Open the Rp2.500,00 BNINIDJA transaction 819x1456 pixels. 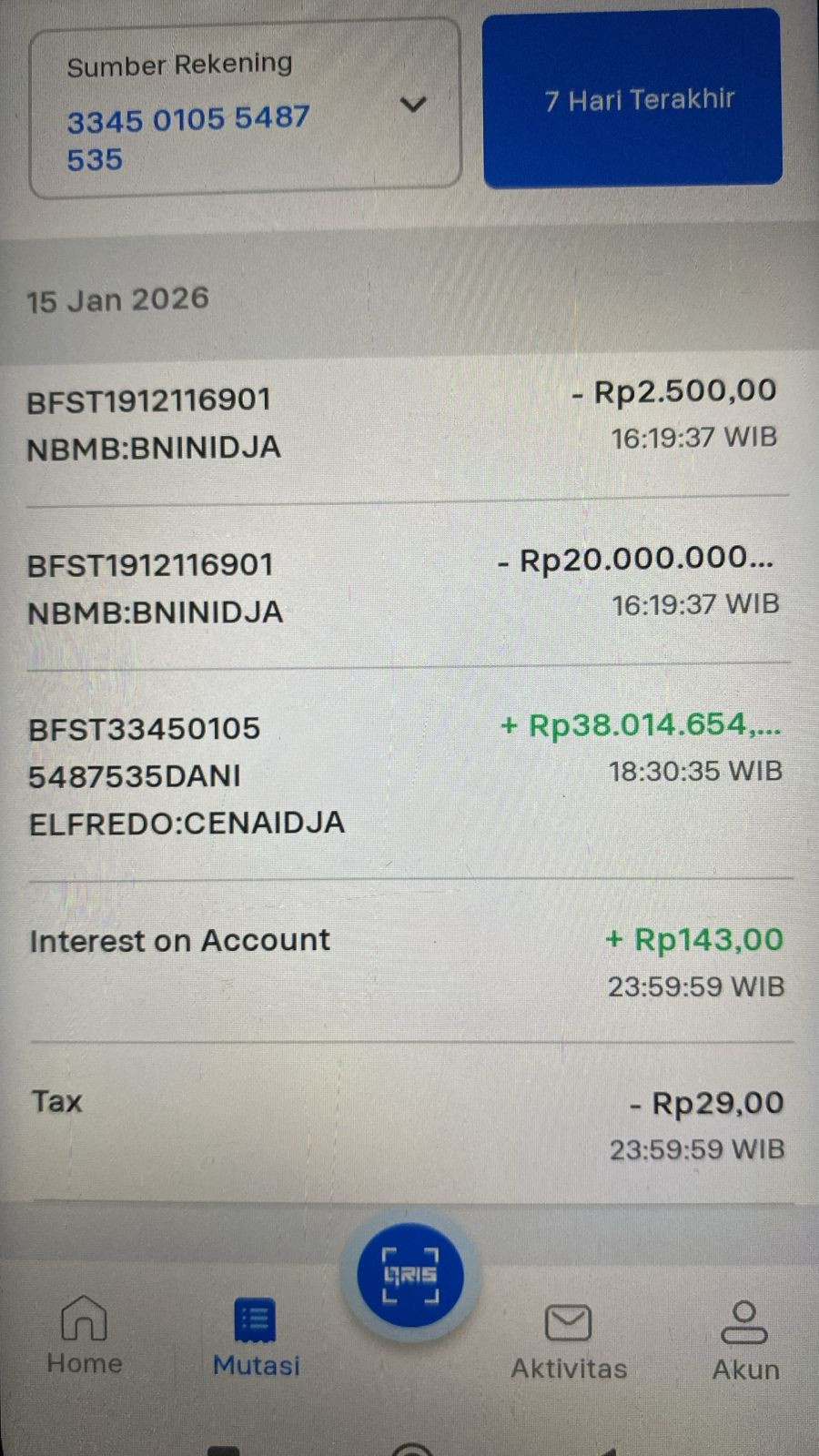click(x=405, y=421)
